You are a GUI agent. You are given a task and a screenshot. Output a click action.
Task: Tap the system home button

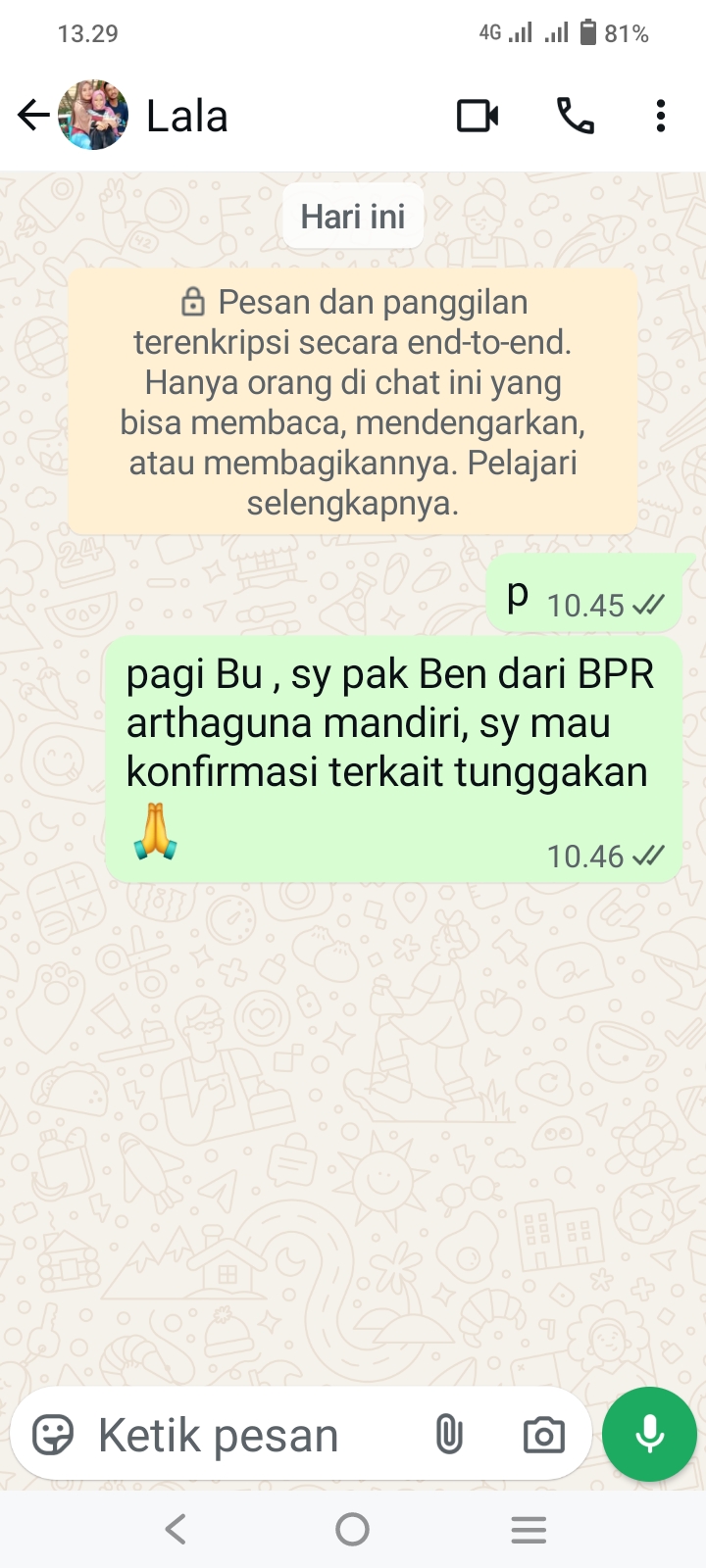(x=352, y=1529)
